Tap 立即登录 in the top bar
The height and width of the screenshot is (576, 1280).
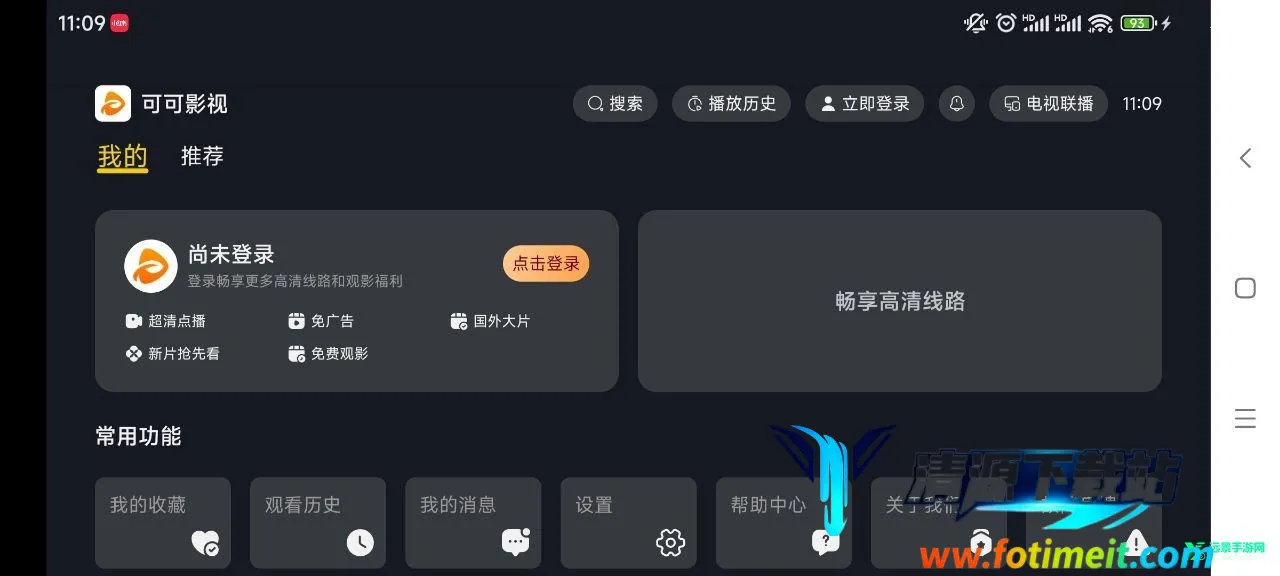pyautogui.click(x=864, y=104)
